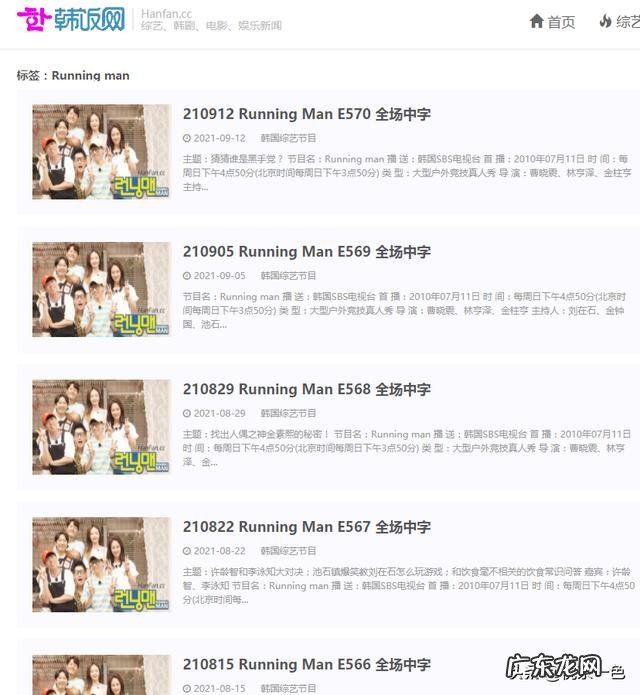Open the thumbnail for Running Man E568
This screenshot has height=695, width=640.
101,427
